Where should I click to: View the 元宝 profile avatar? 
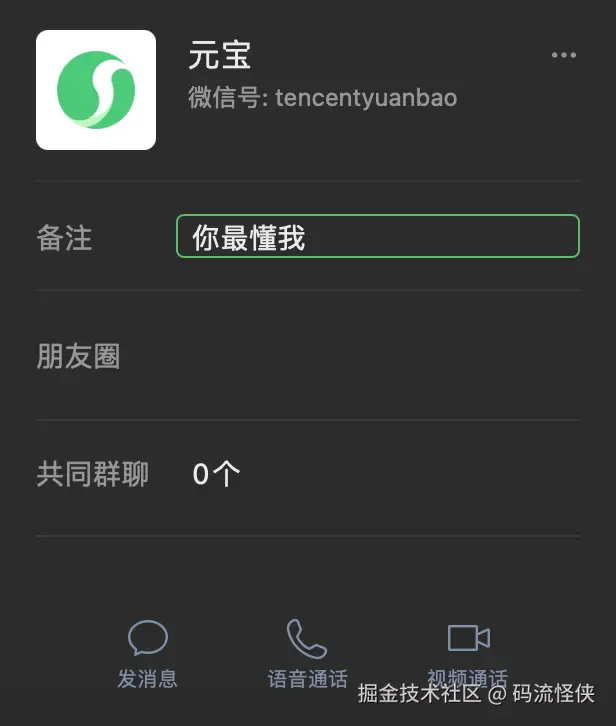click(x=96, y=90)
